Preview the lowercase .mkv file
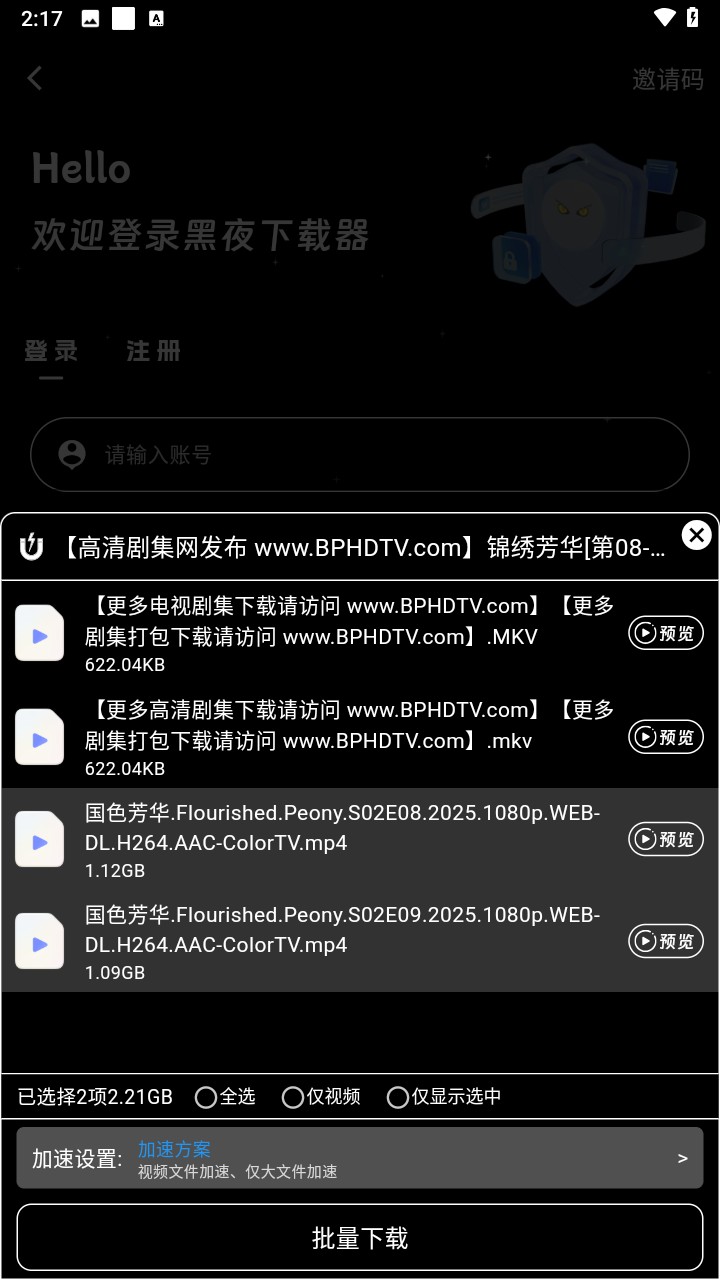This screenshot has width=720, height=1280. tap(666, 737)
